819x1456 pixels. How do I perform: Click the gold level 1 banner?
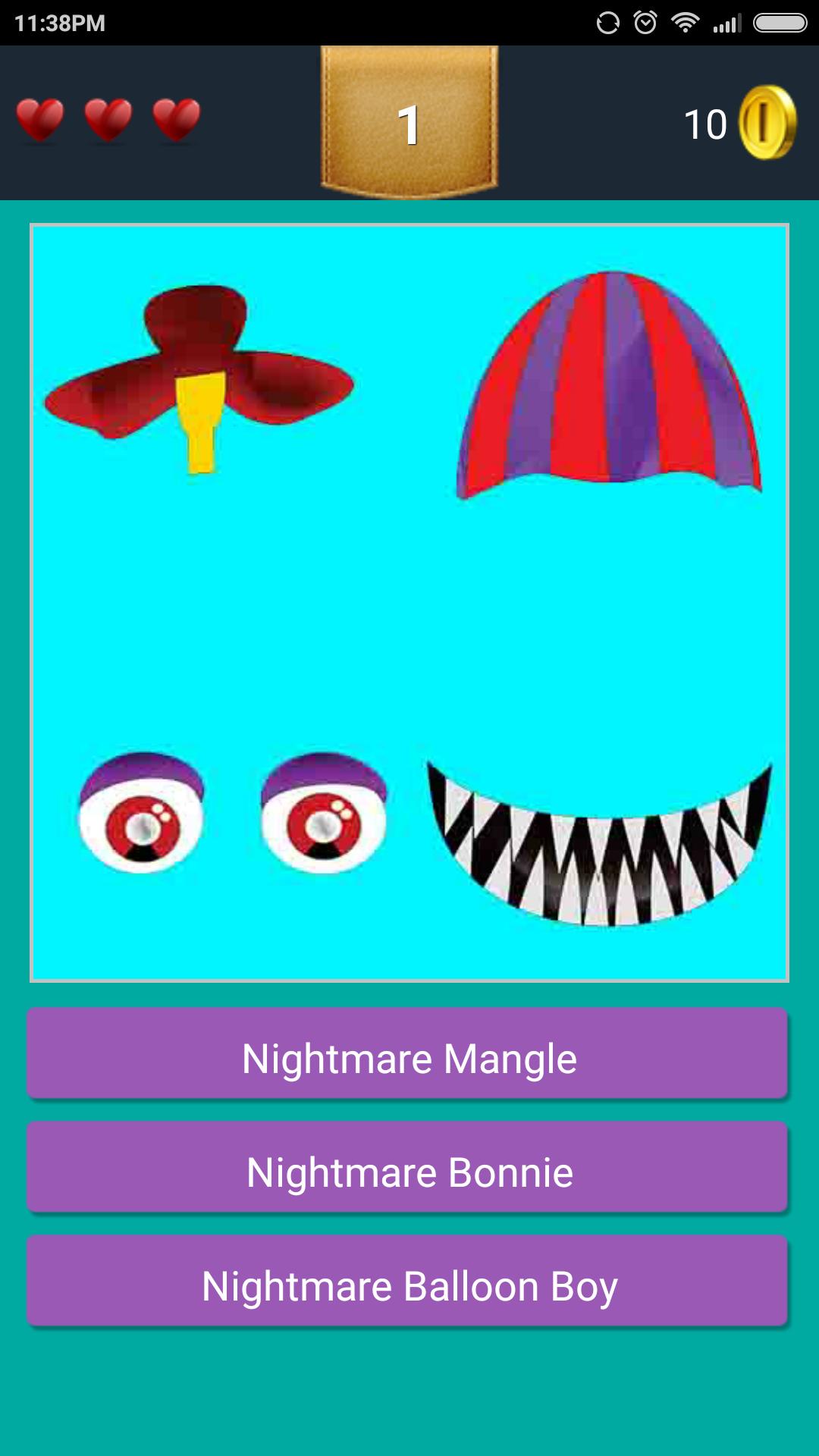click(x=409, y=121)
